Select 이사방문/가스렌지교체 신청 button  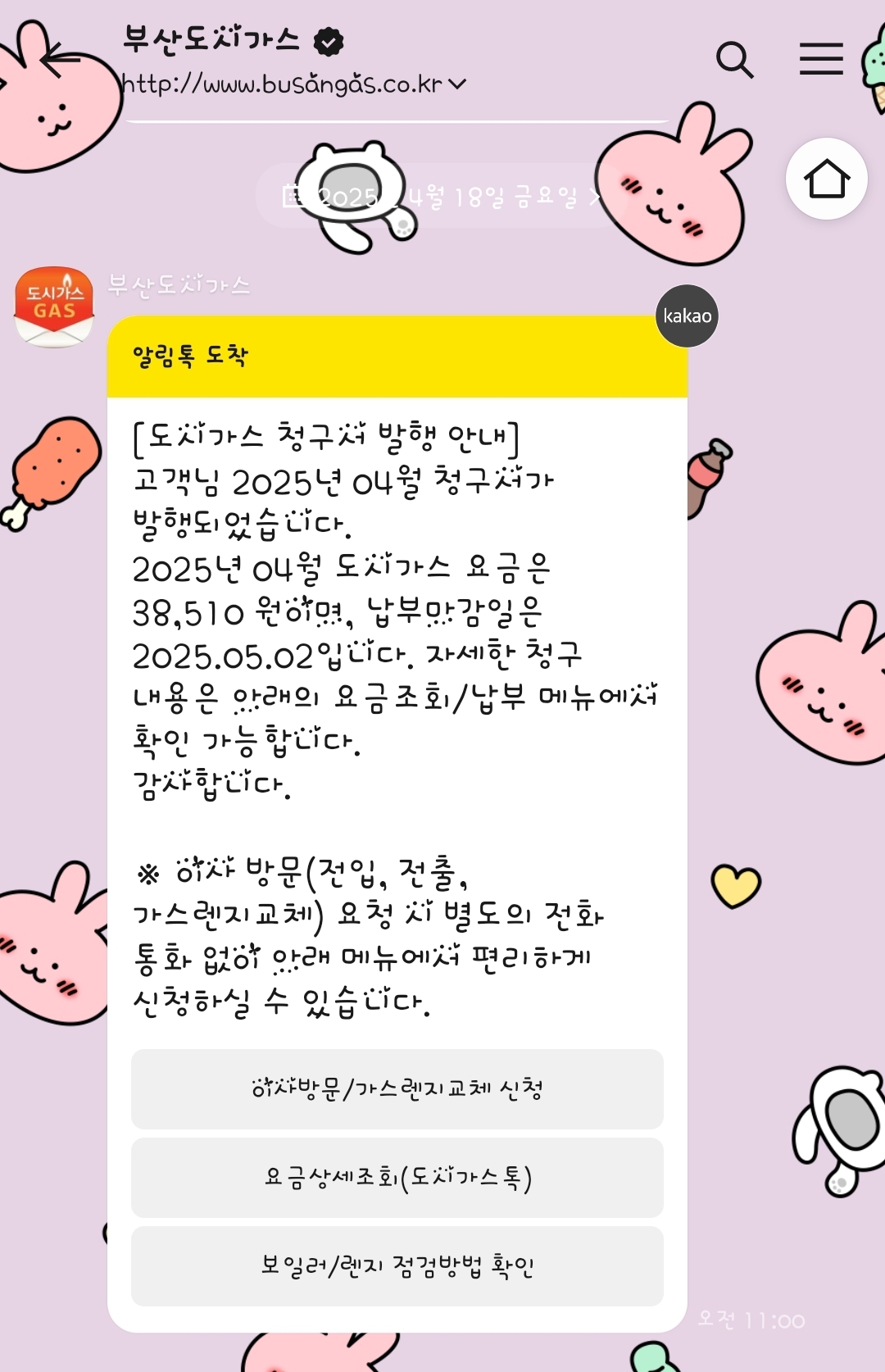click(x=397, y=1088)
